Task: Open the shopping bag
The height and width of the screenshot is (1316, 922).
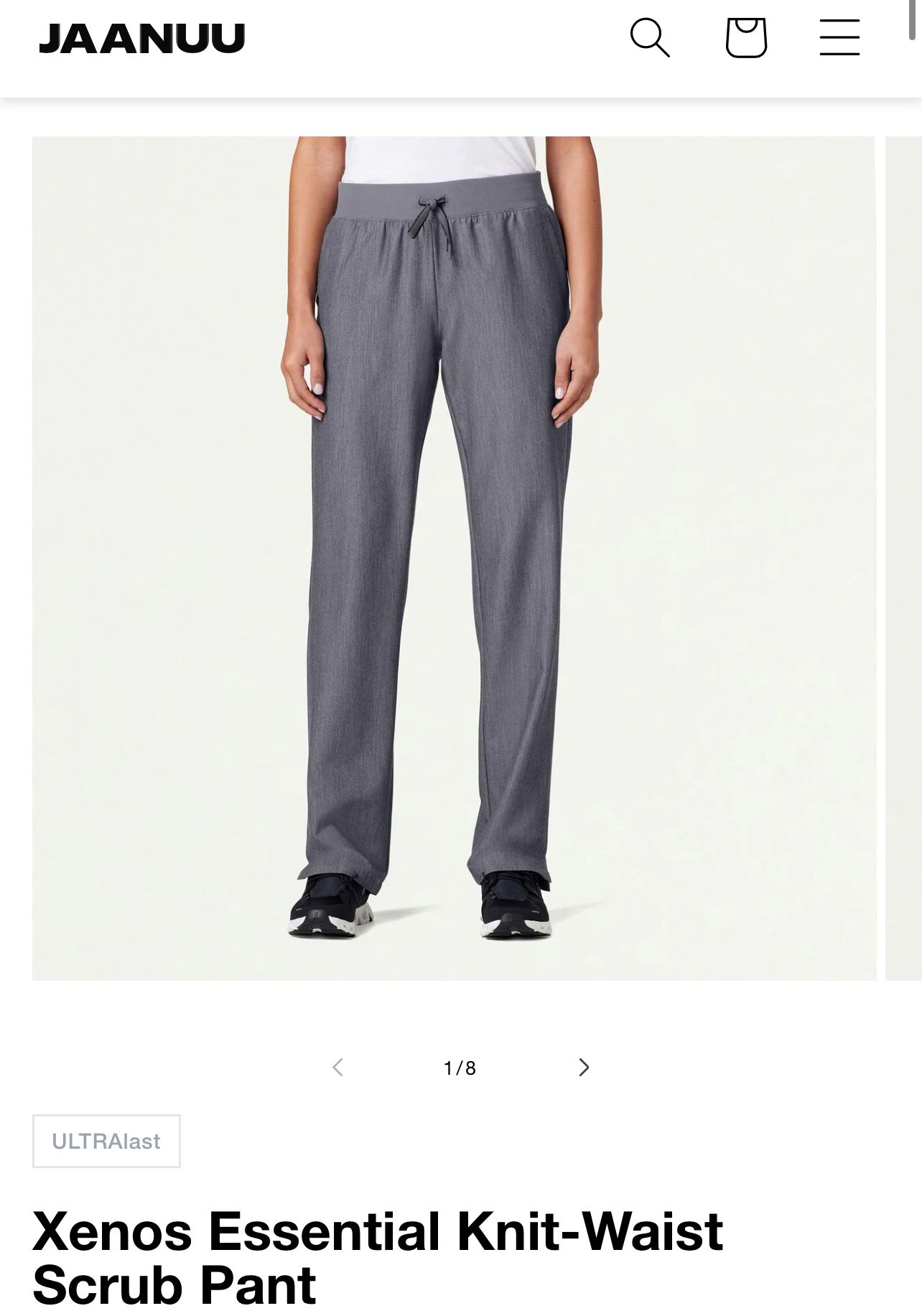Action: [746, 37]
